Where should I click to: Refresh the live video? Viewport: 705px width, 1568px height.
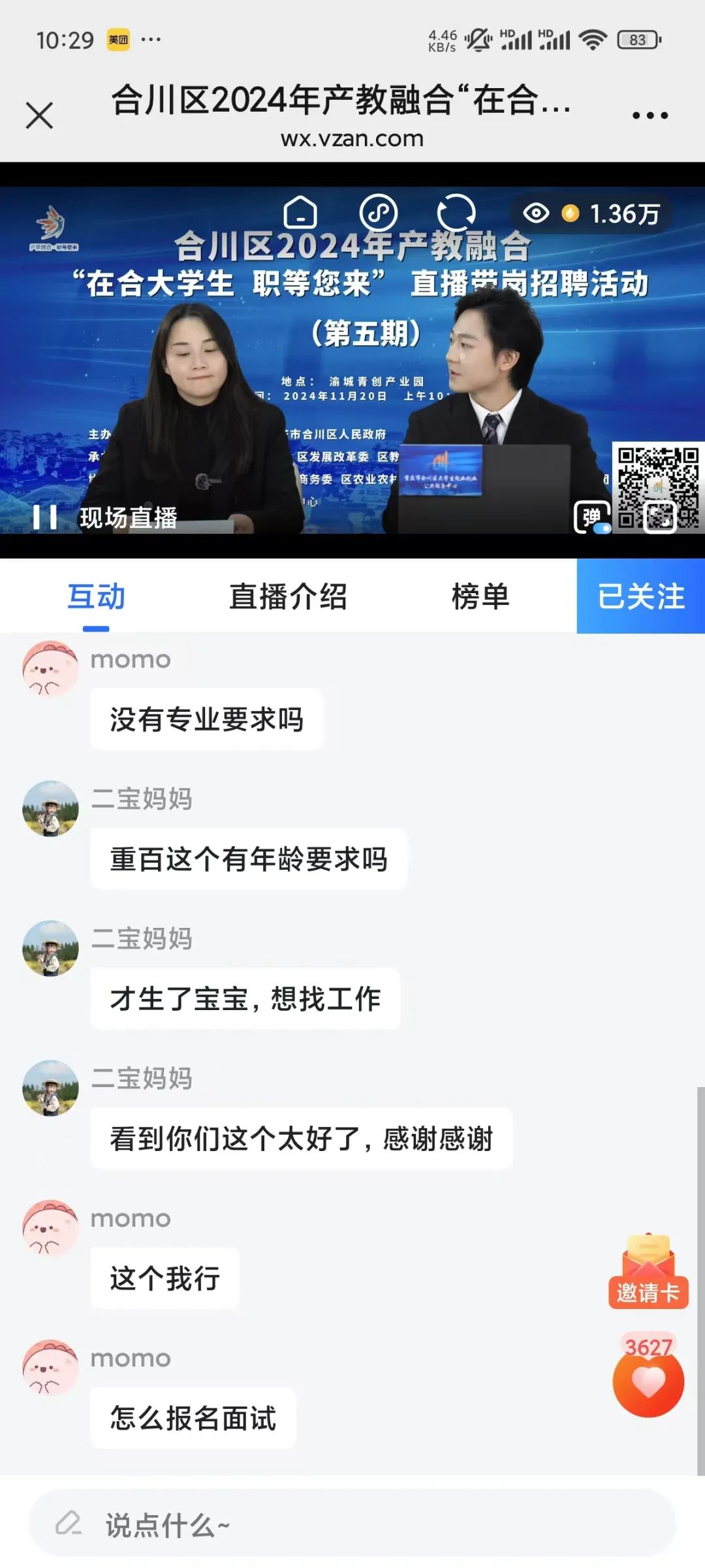[456, 213]
